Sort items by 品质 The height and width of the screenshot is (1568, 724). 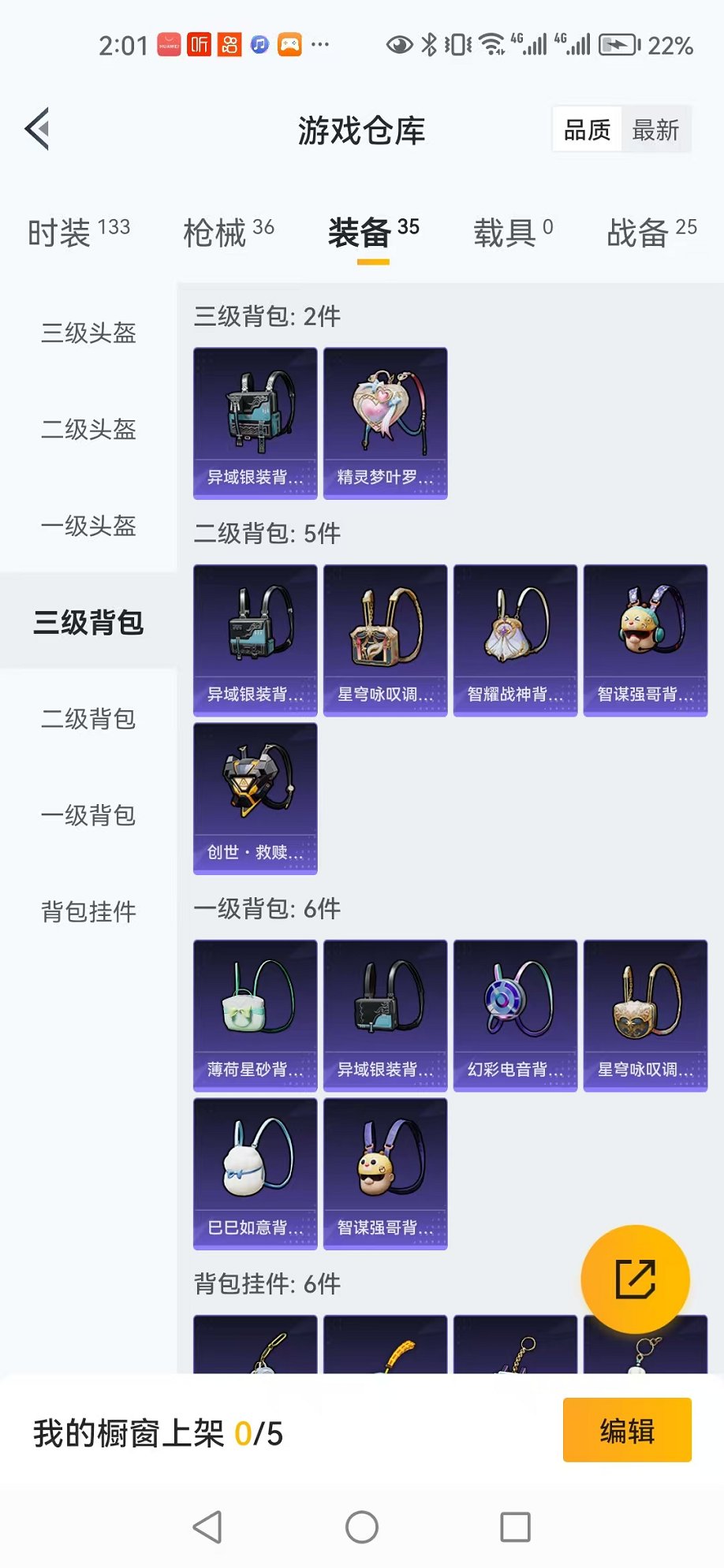click(588, 130)
